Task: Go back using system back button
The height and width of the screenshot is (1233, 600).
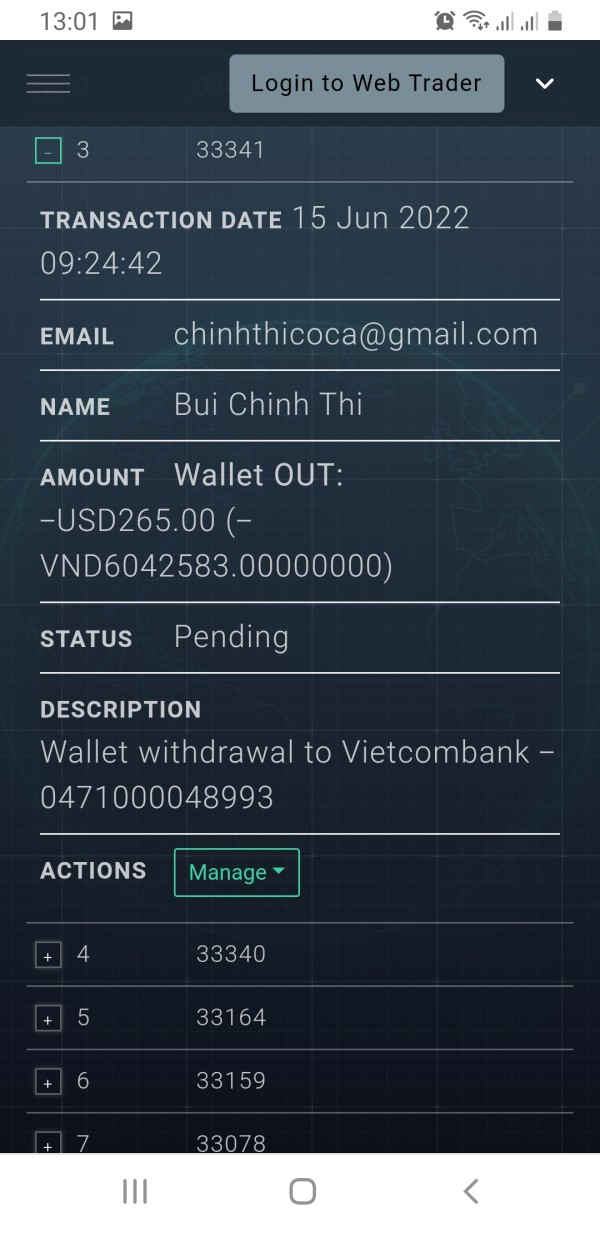Action: (x=471, y=1191)
